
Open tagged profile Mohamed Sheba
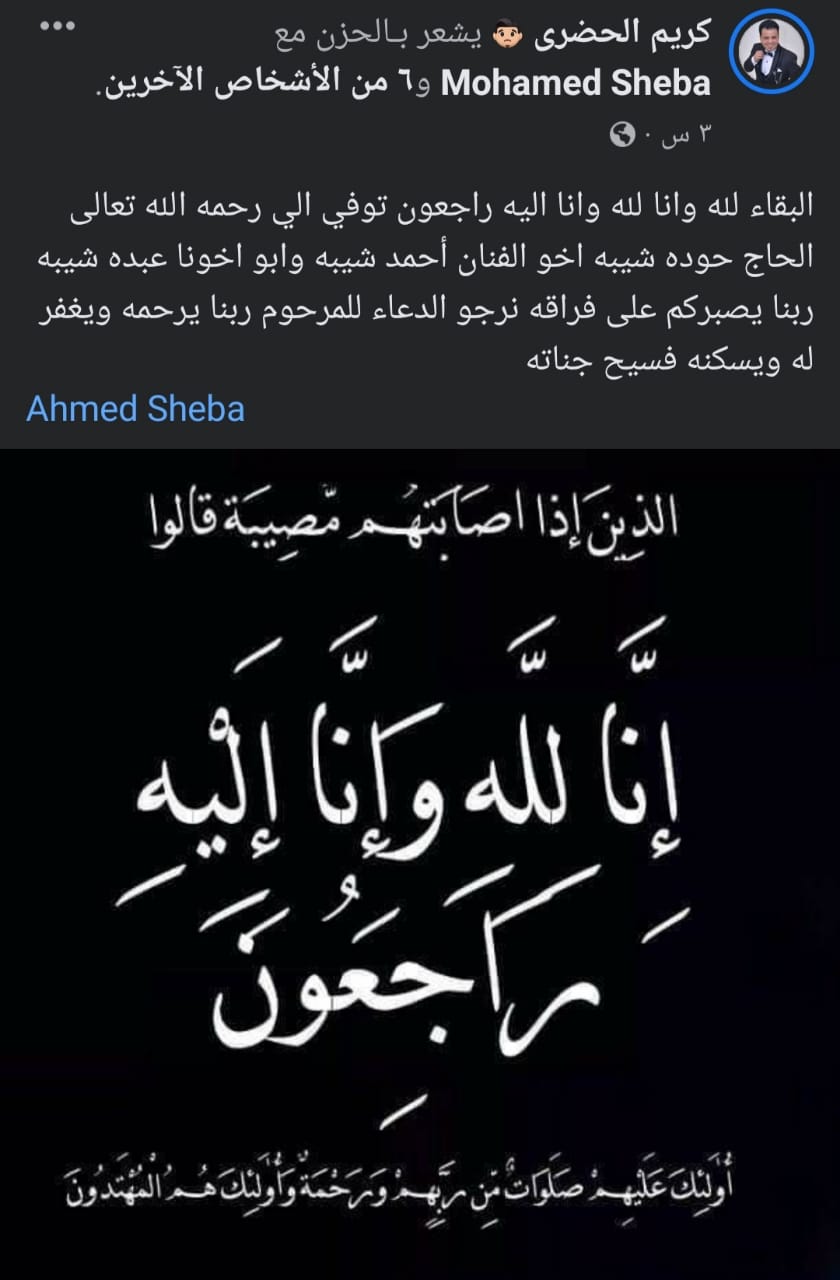click(x=576, y=83)
